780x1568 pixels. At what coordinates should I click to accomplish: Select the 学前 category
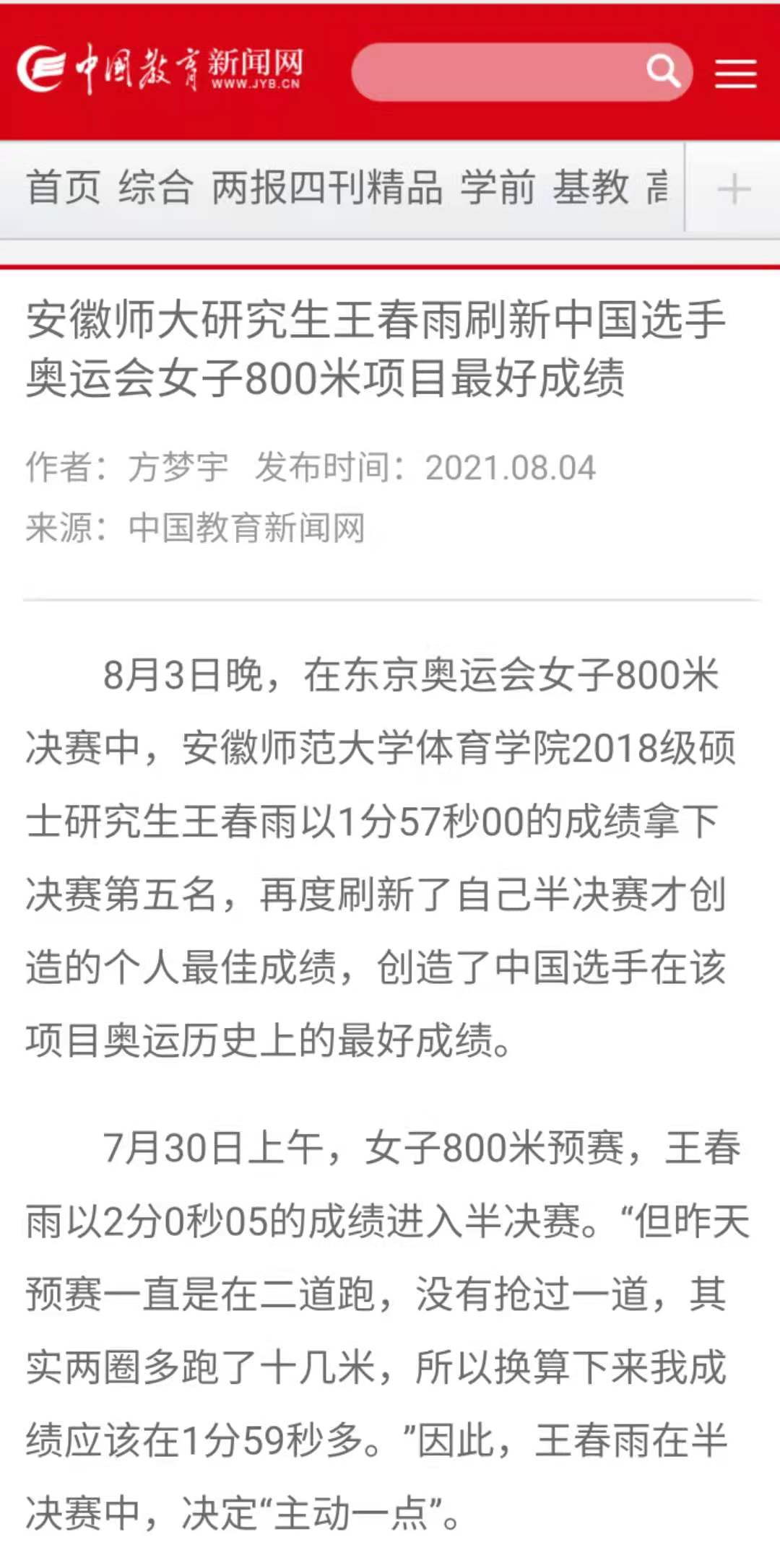tap(498, 188)
